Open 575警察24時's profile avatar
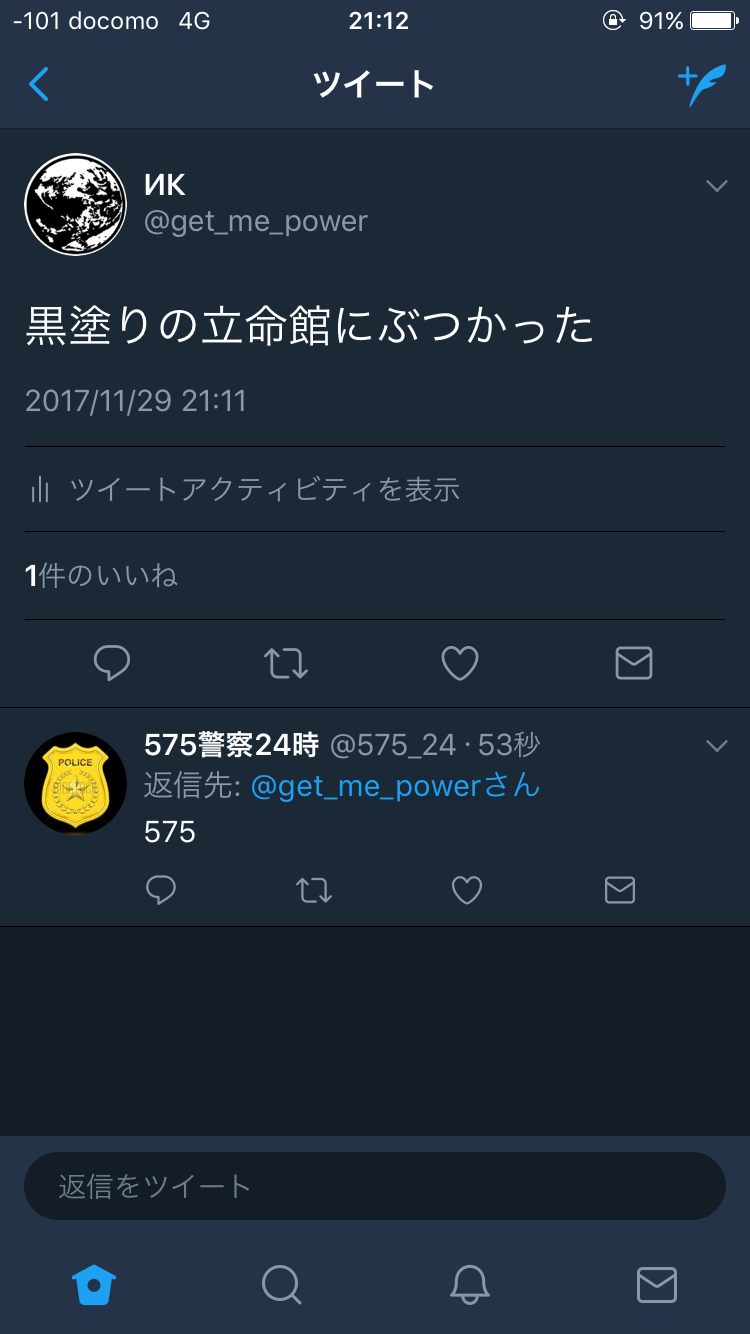 click(75, 783)
